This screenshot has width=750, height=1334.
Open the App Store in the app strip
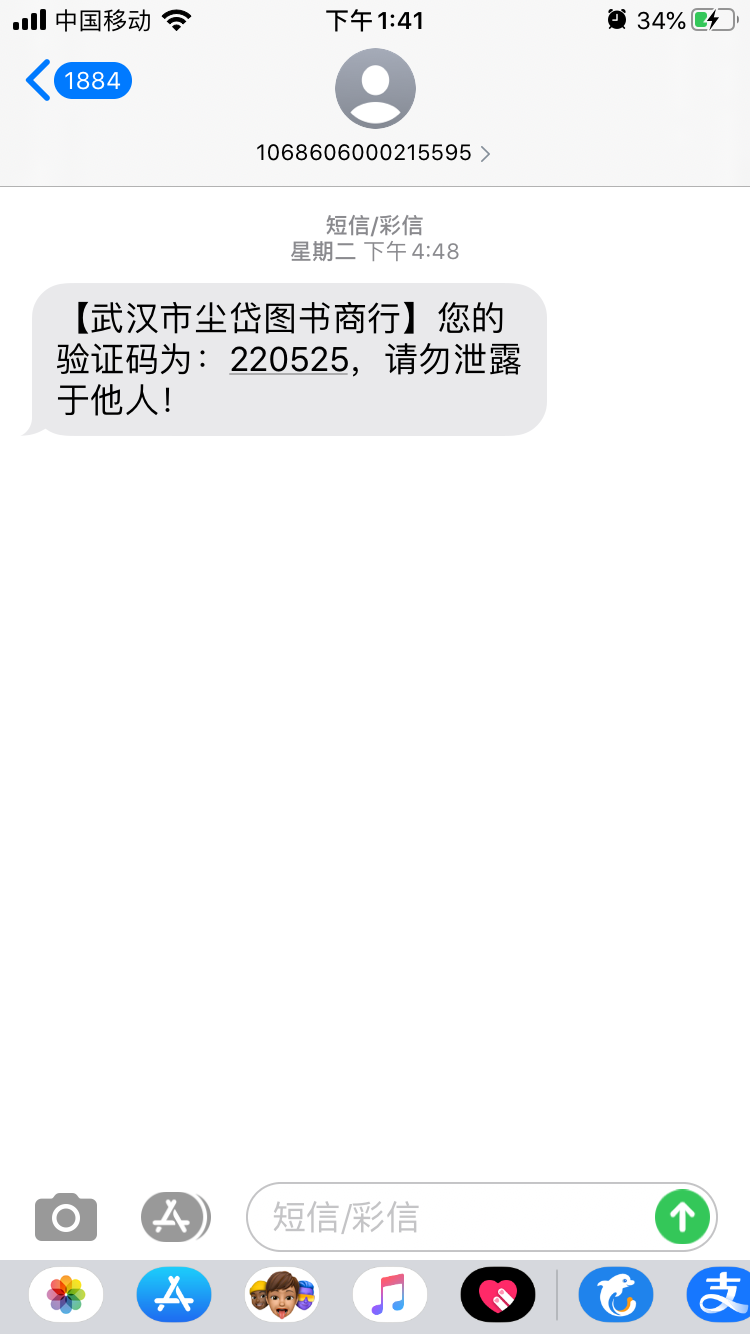coord(174,1295)
